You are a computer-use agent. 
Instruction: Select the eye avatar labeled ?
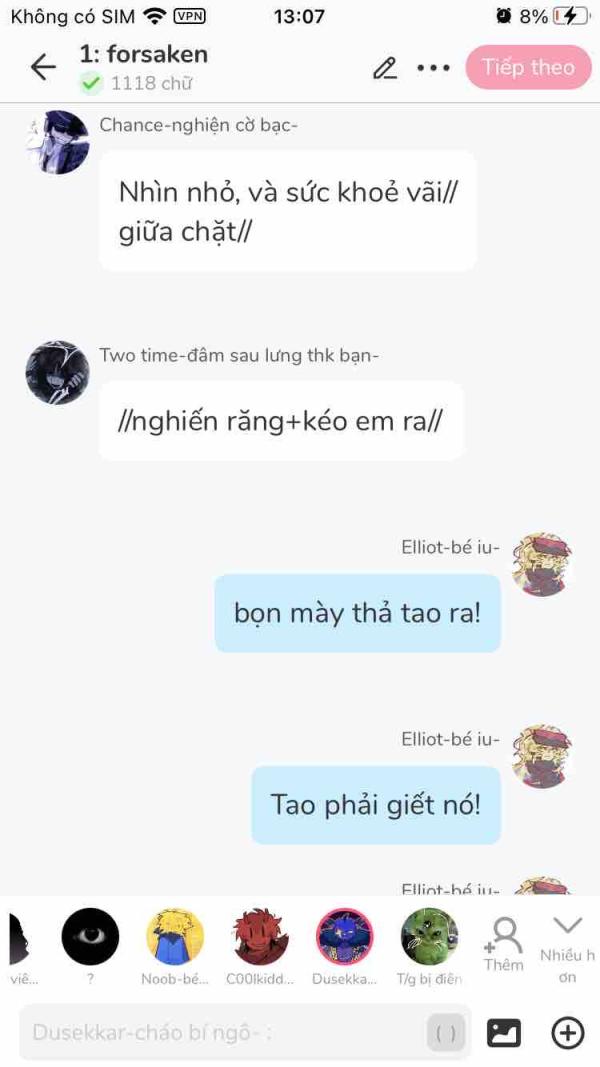(90, 937)
